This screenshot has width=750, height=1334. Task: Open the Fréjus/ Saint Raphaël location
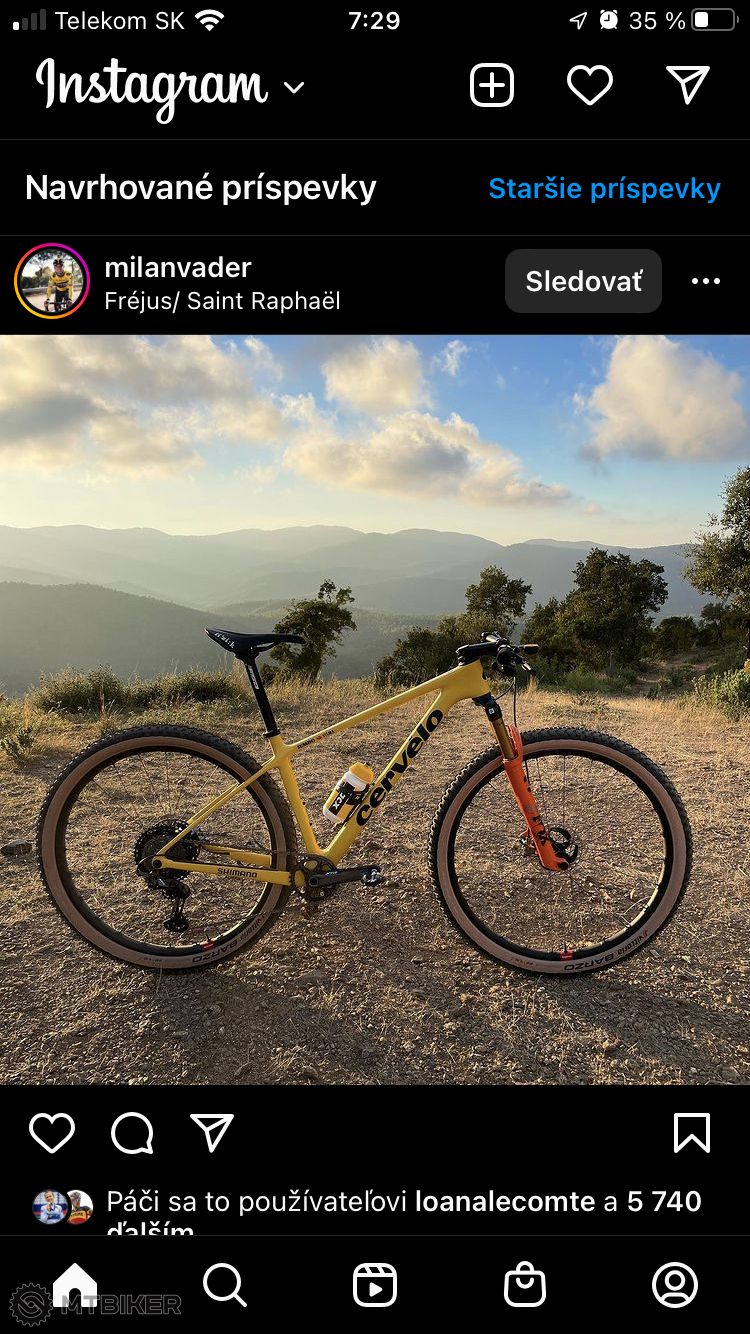pos(222,301)
